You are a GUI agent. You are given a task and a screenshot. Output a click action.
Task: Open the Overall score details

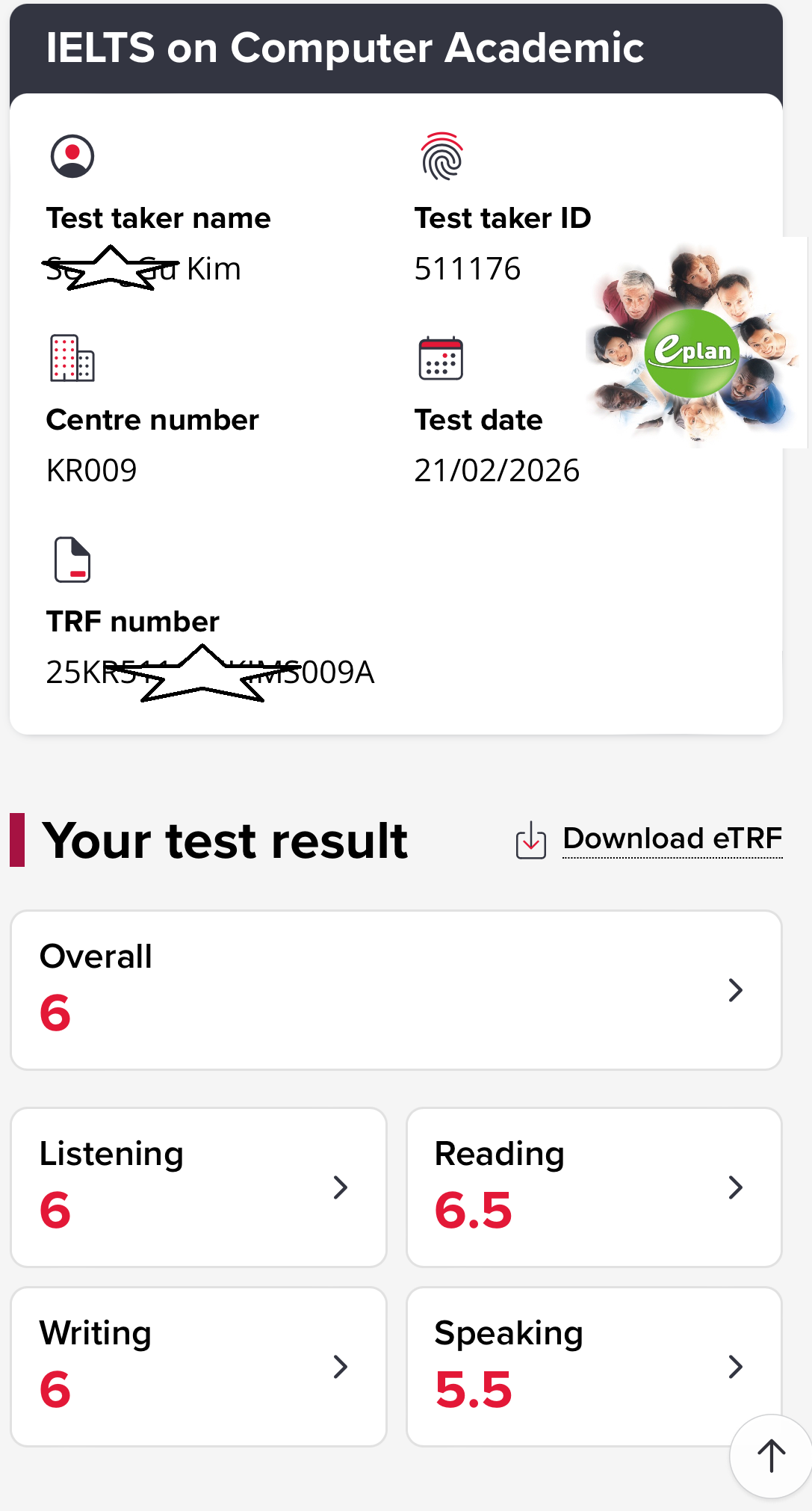[396, 989]
